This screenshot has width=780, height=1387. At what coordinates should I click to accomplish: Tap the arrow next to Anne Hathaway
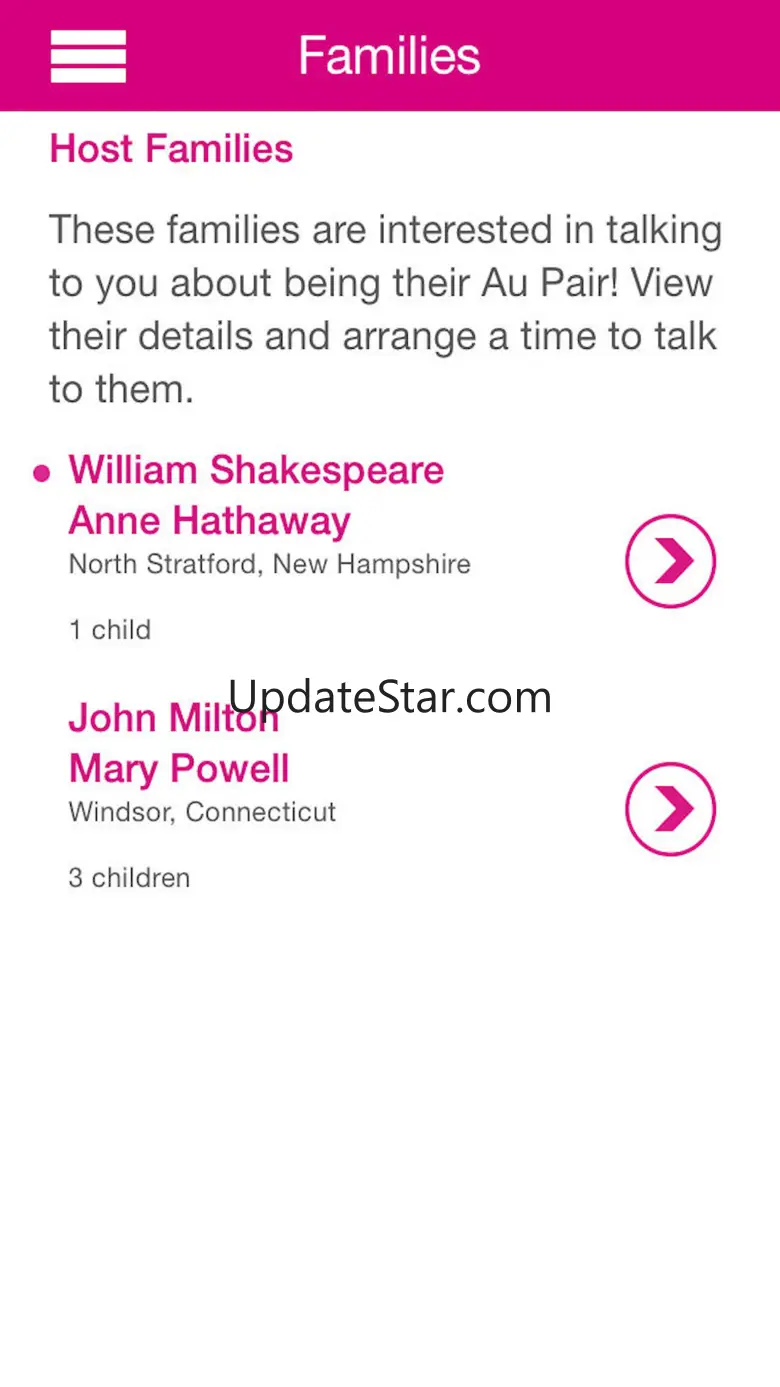point(671,561)
